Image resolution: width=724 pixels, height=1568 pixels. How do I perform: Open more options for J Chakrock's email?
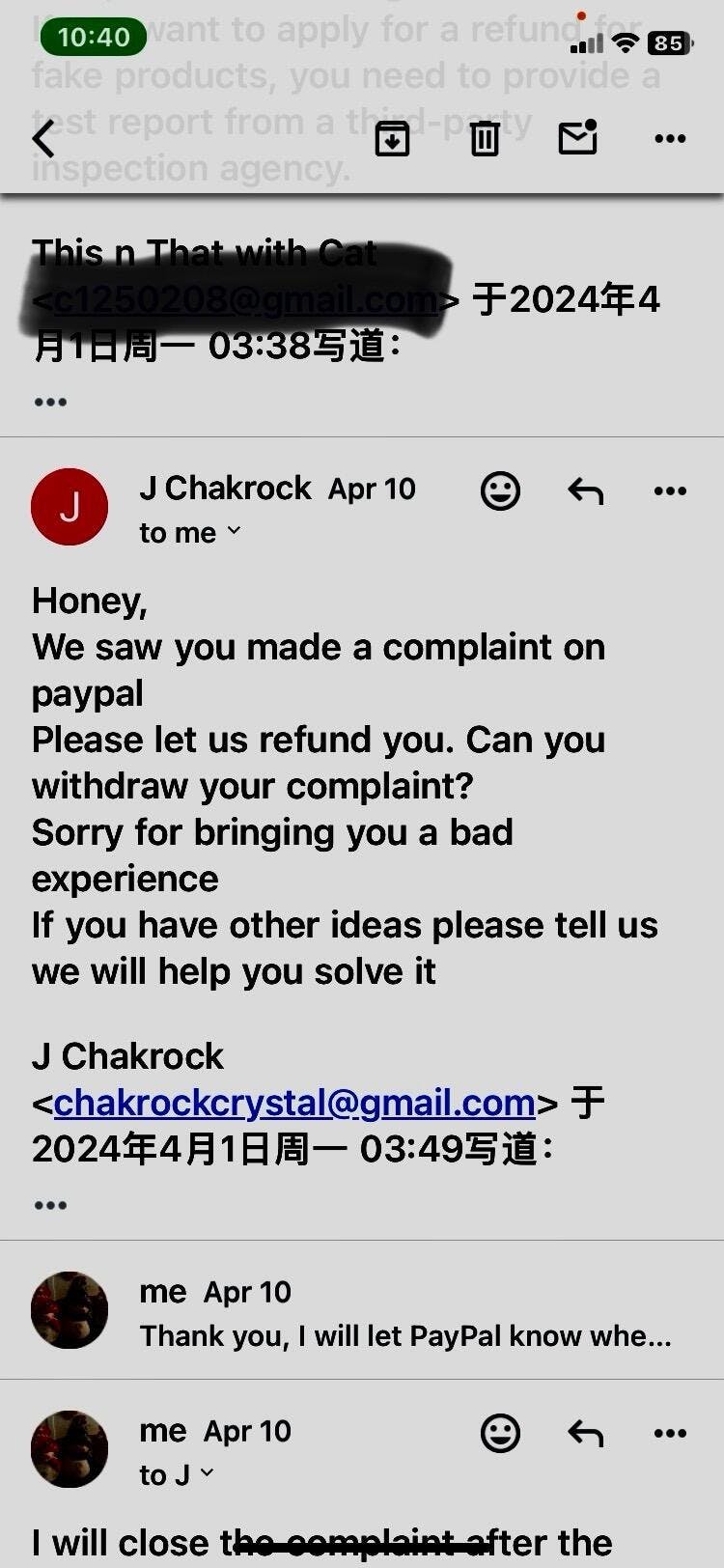click(670, 491)
